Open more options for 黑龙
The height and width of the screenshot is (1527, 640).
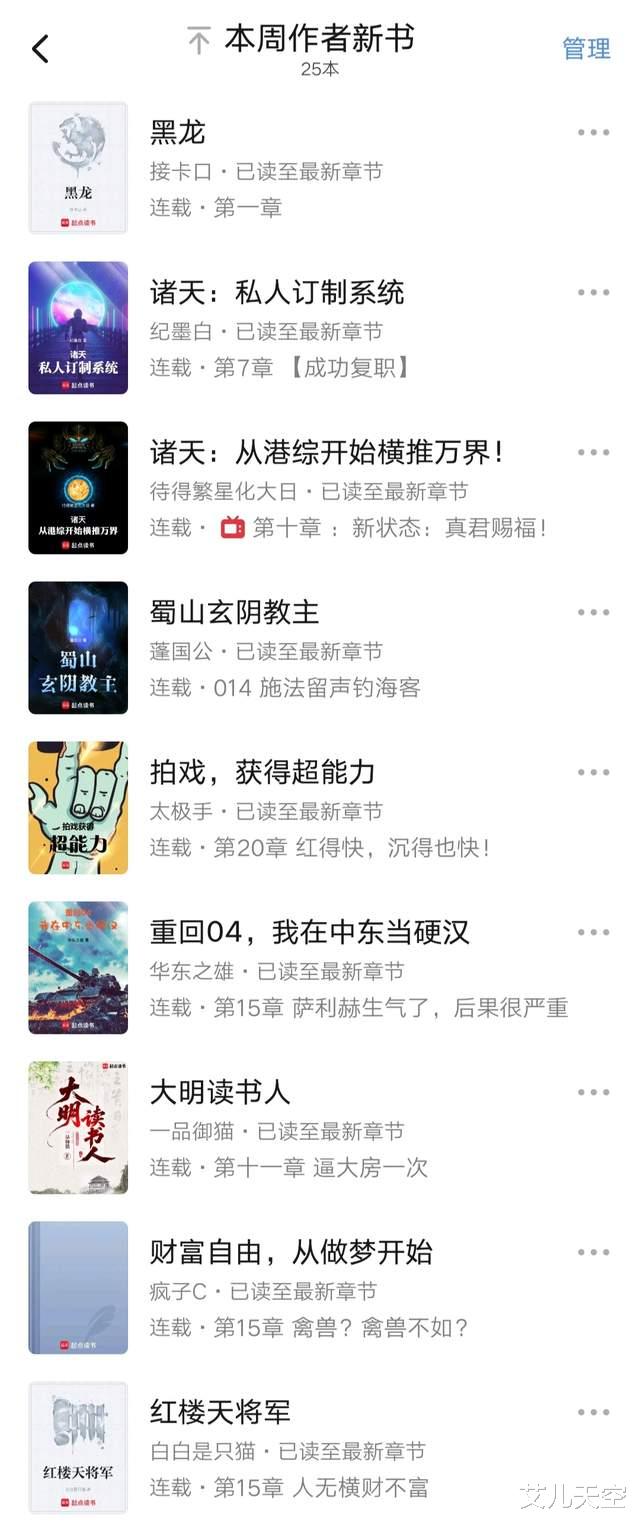pos(593,132)
